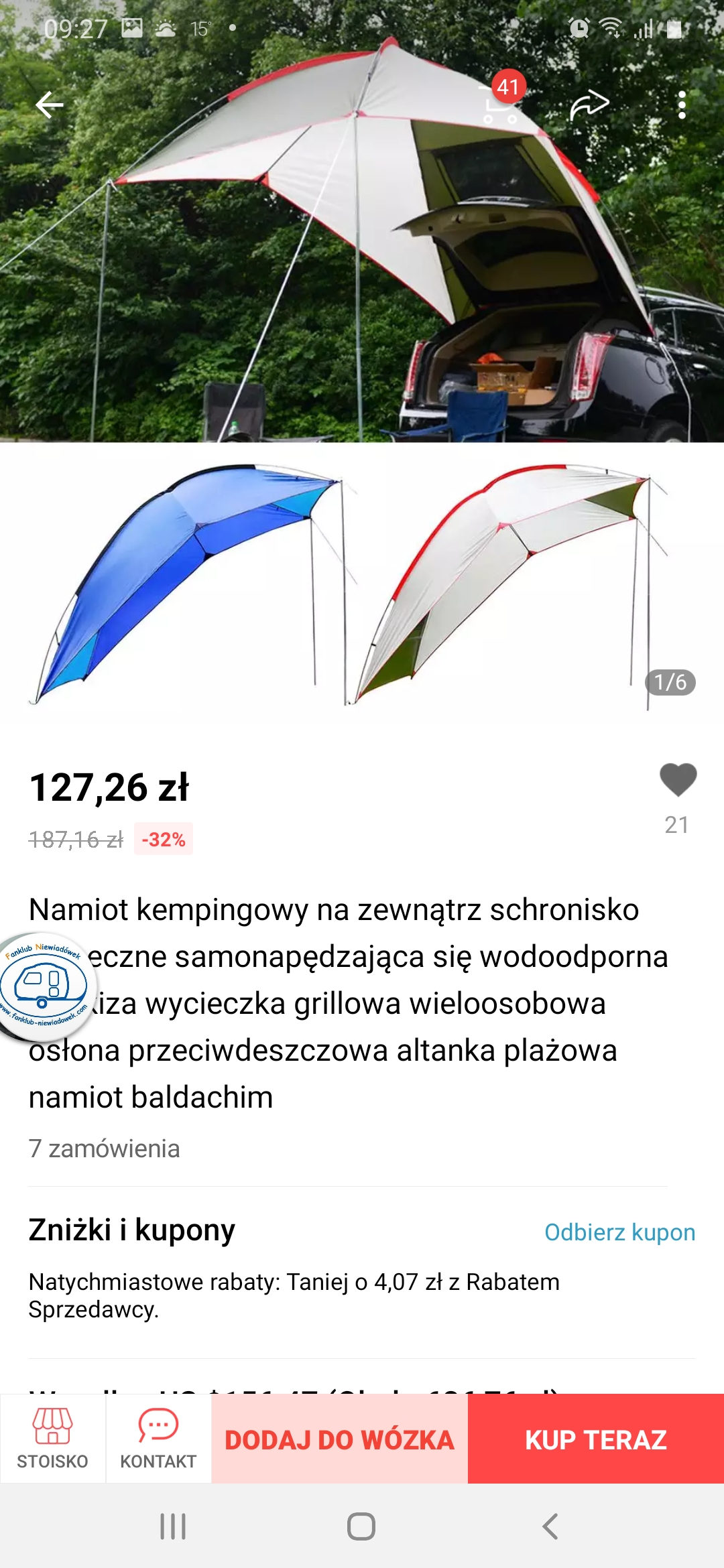View the tent product photo fullscreen
This screenshot has height=1568, width=724.
click(362, 402)
